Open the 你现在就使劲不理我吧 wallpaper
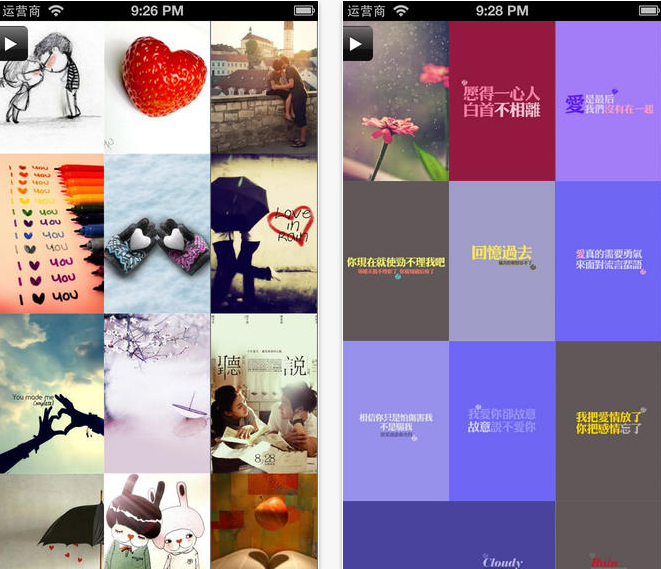 click(x=396, y=261)
